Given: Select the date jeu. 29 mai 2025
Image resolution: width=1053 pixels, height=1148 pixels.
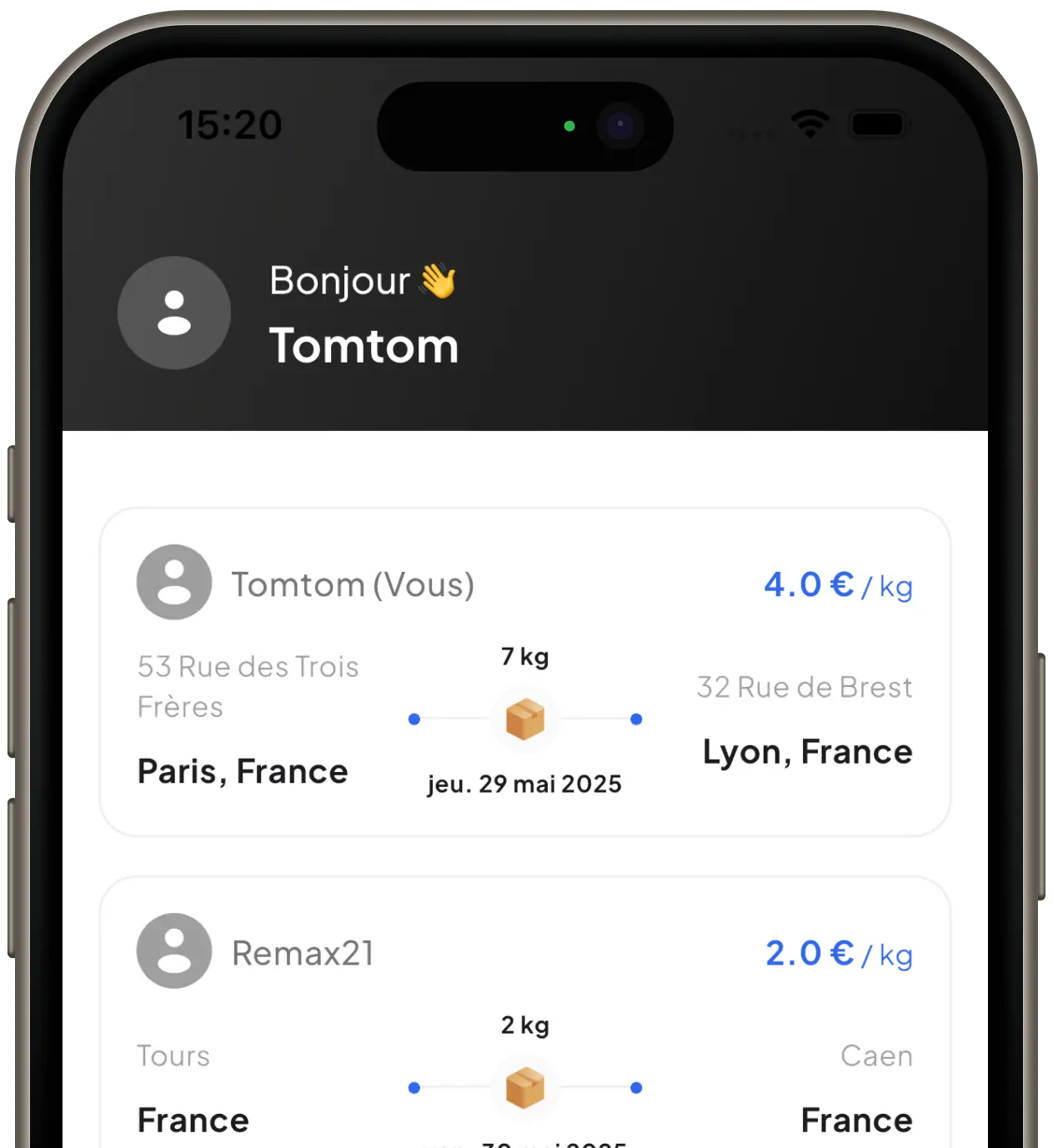Looking at the screenshot, I should 524,784.
